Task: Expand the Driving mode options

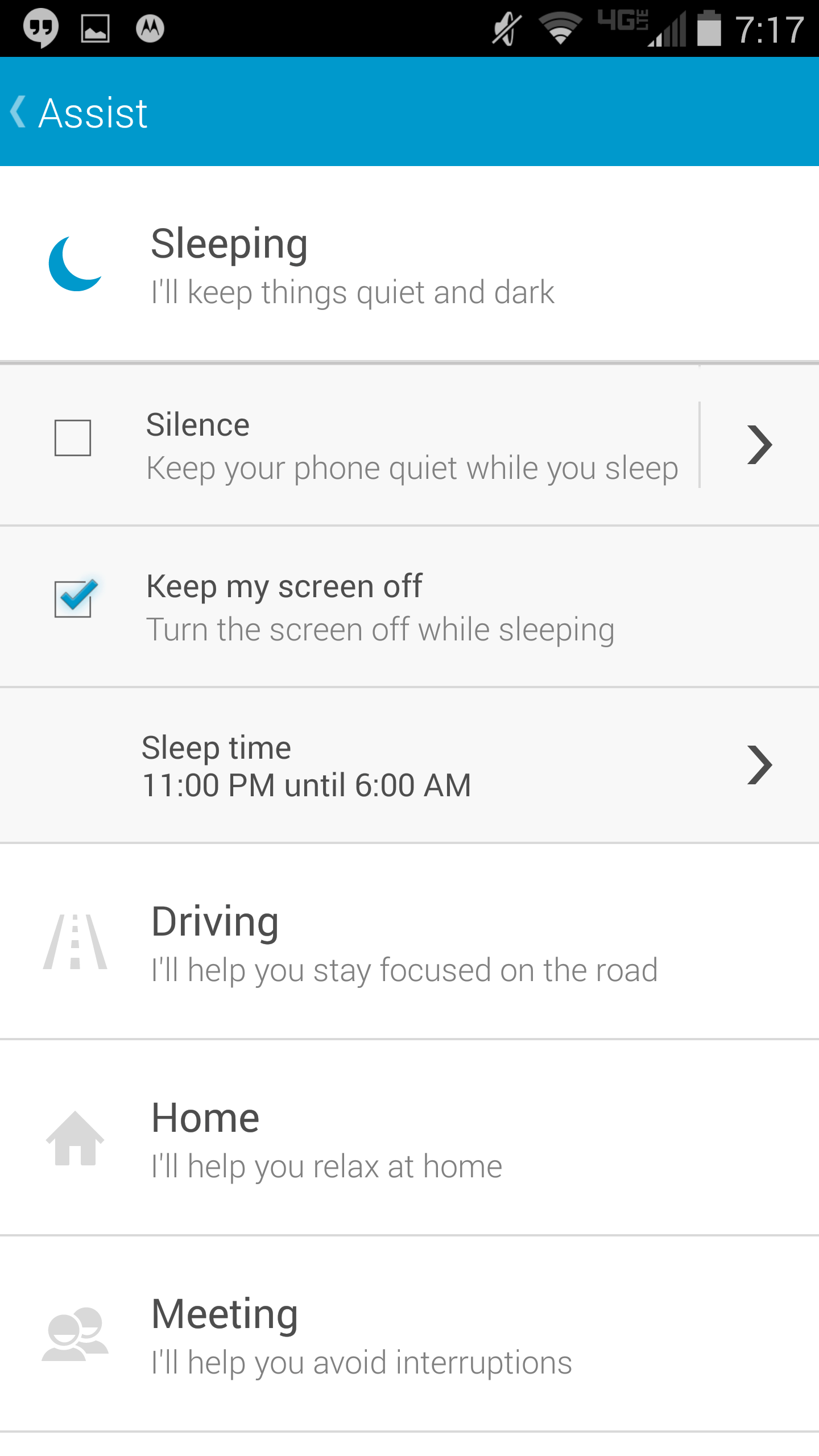Action: pos(409,943)
